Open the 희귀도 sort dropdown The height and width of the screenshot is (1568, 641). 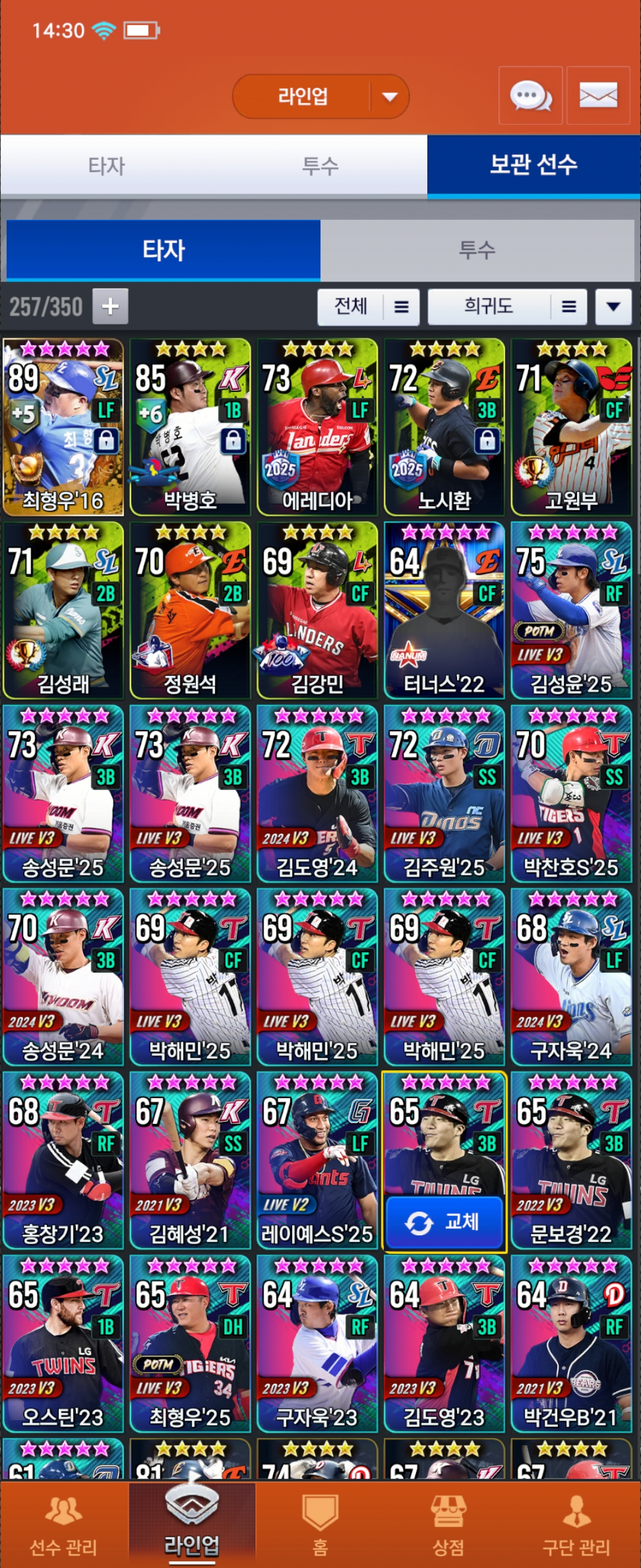coord(507,306)
